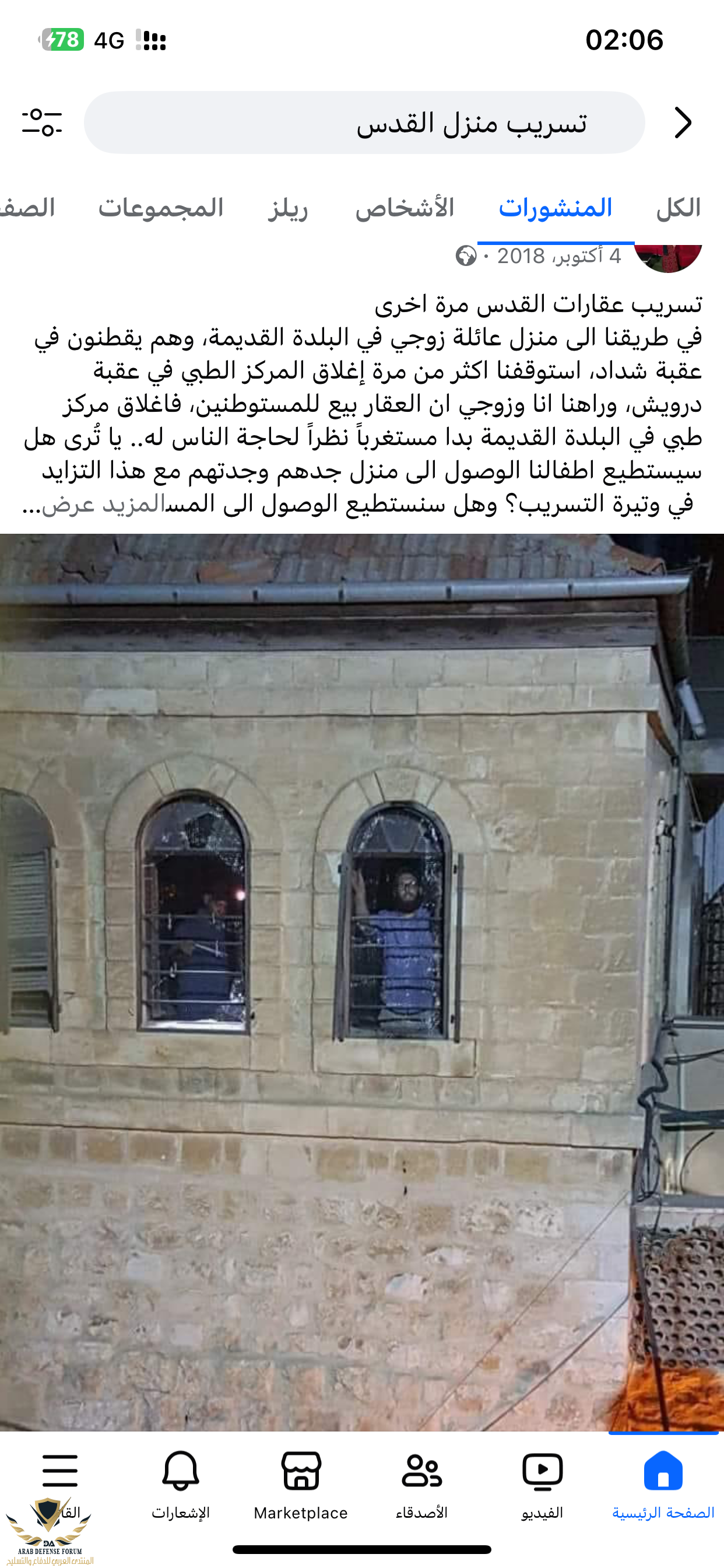Go to الصفحة الرئيسية home tab

(x=663, y=1484)
